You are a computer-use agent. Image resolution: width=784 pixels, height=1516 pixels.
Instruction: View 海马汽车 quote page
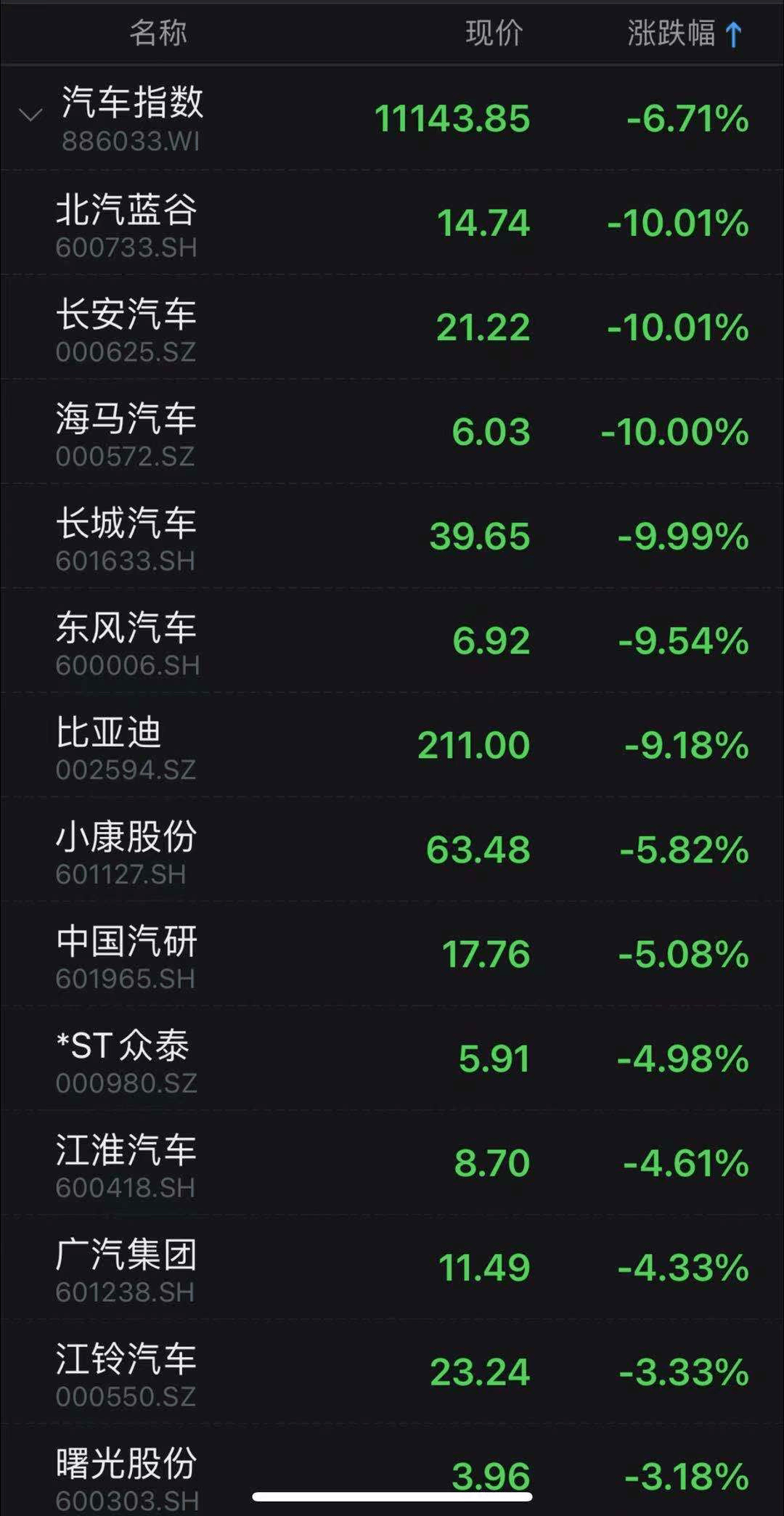(x=392, y=432)
